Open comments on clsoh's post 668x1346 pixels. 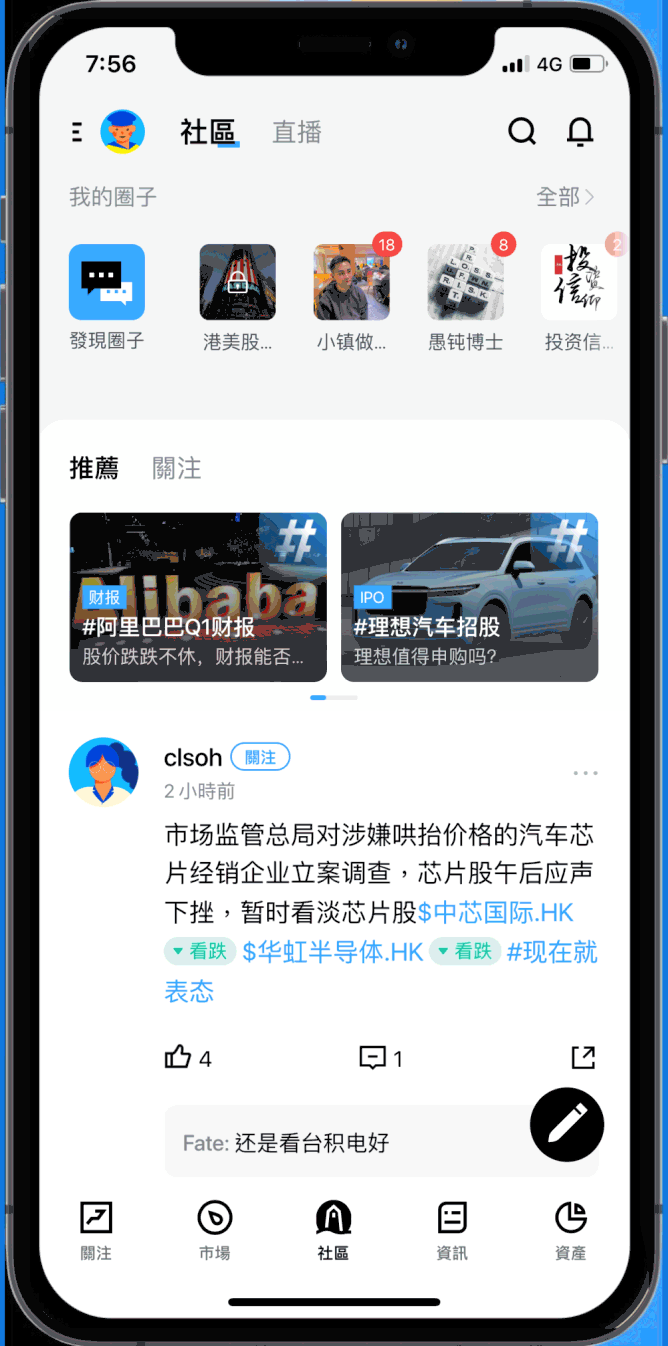(x=380, y=1057)
